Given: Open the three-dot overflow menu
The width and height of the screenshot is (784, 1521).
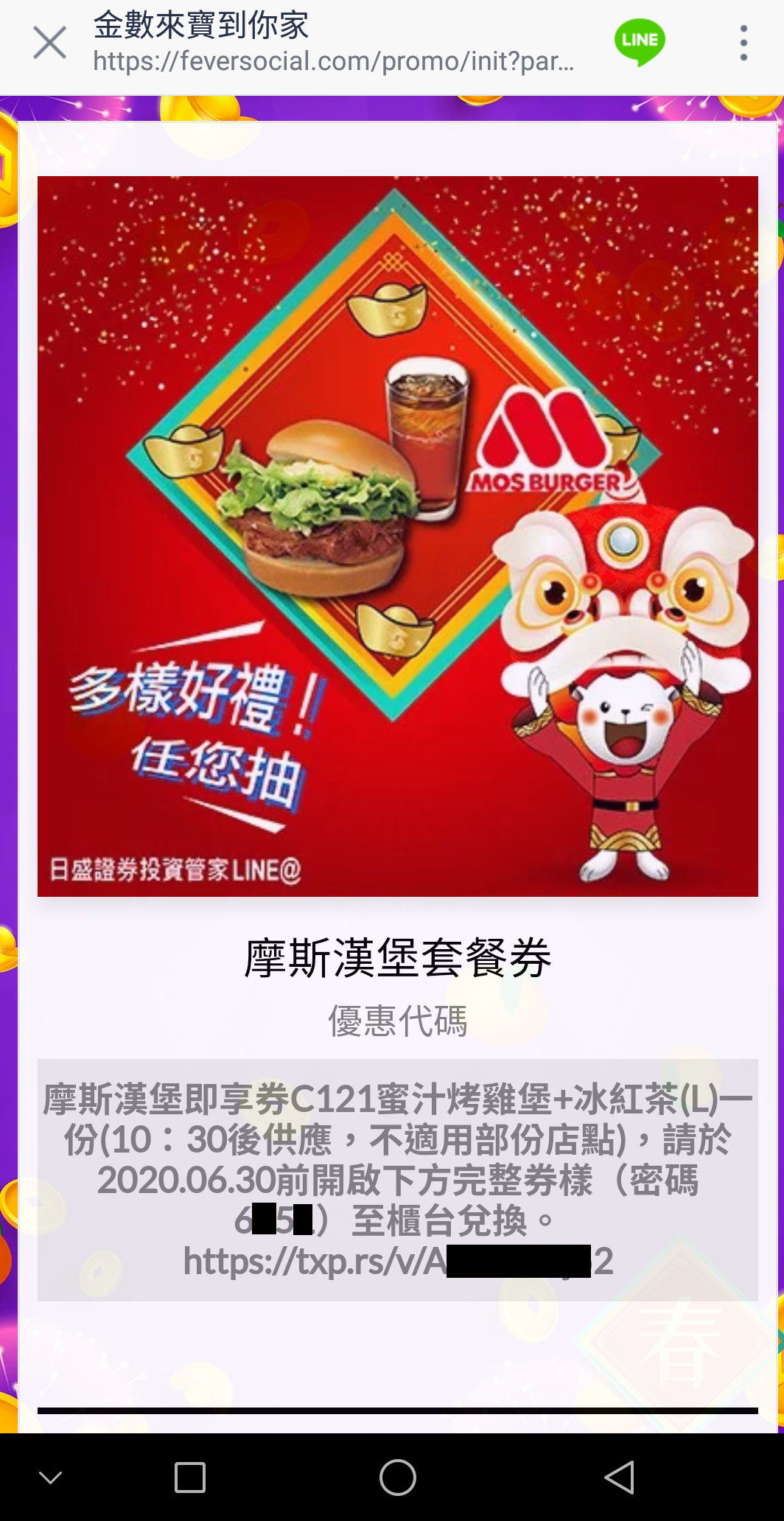Looking at the screenshot, I should (x=743, y=43).
